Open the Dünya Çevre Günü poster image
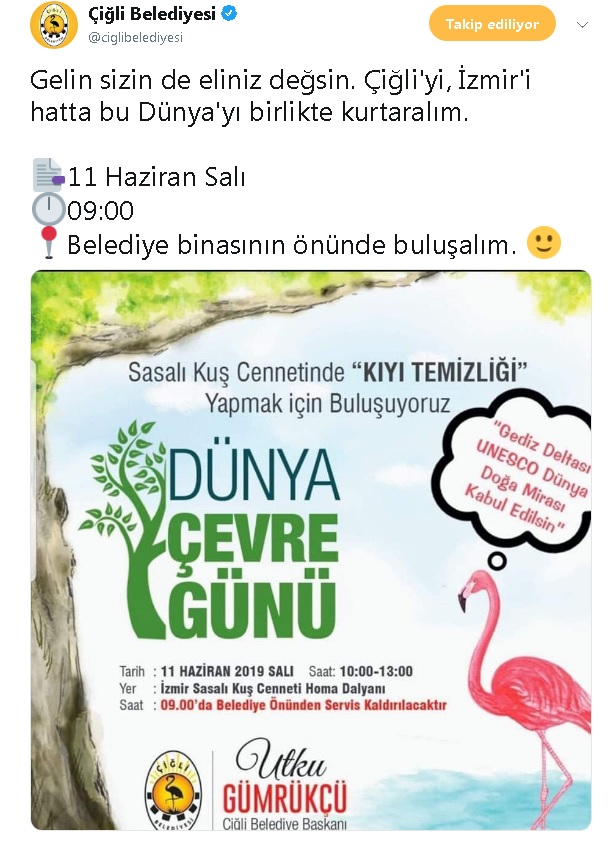This screenshot has width=611, height=843. tap(311, 550)
